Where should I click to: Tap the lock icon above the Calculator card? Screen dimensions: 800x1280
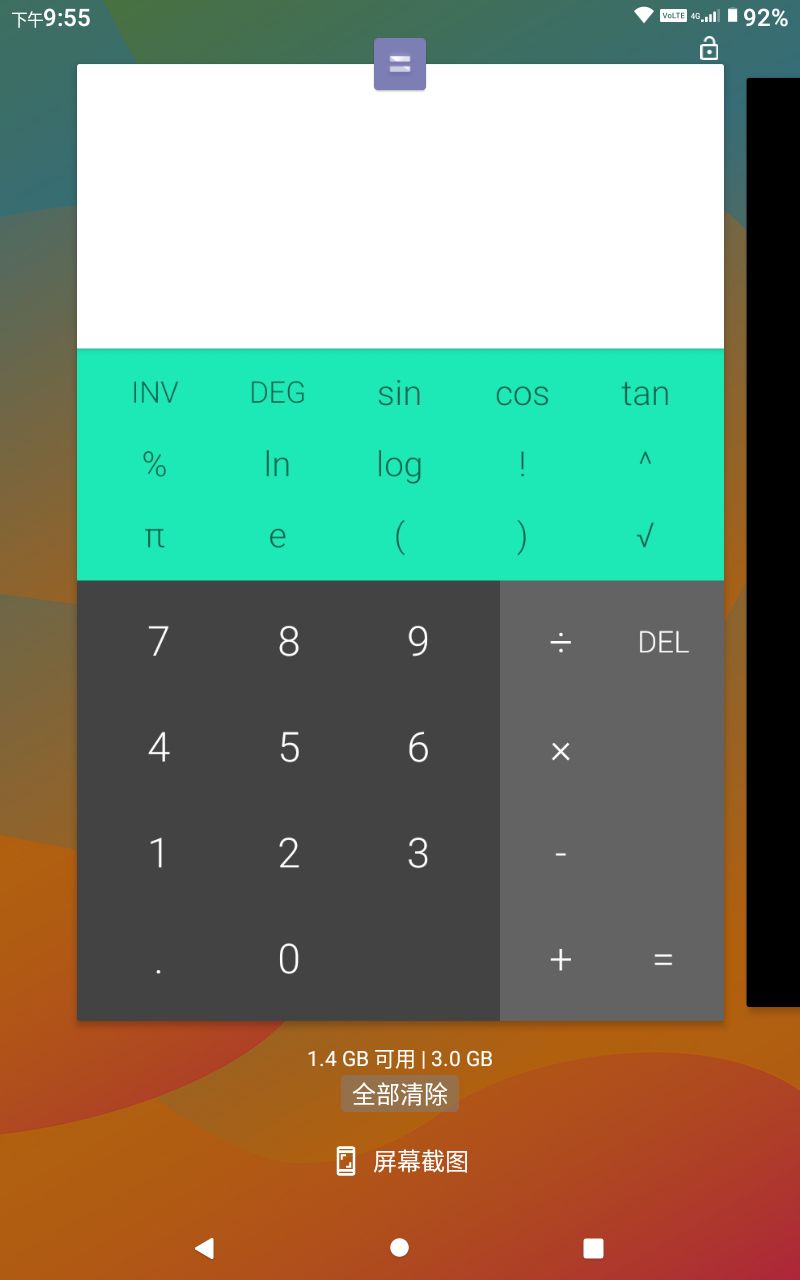pos(709,48)
